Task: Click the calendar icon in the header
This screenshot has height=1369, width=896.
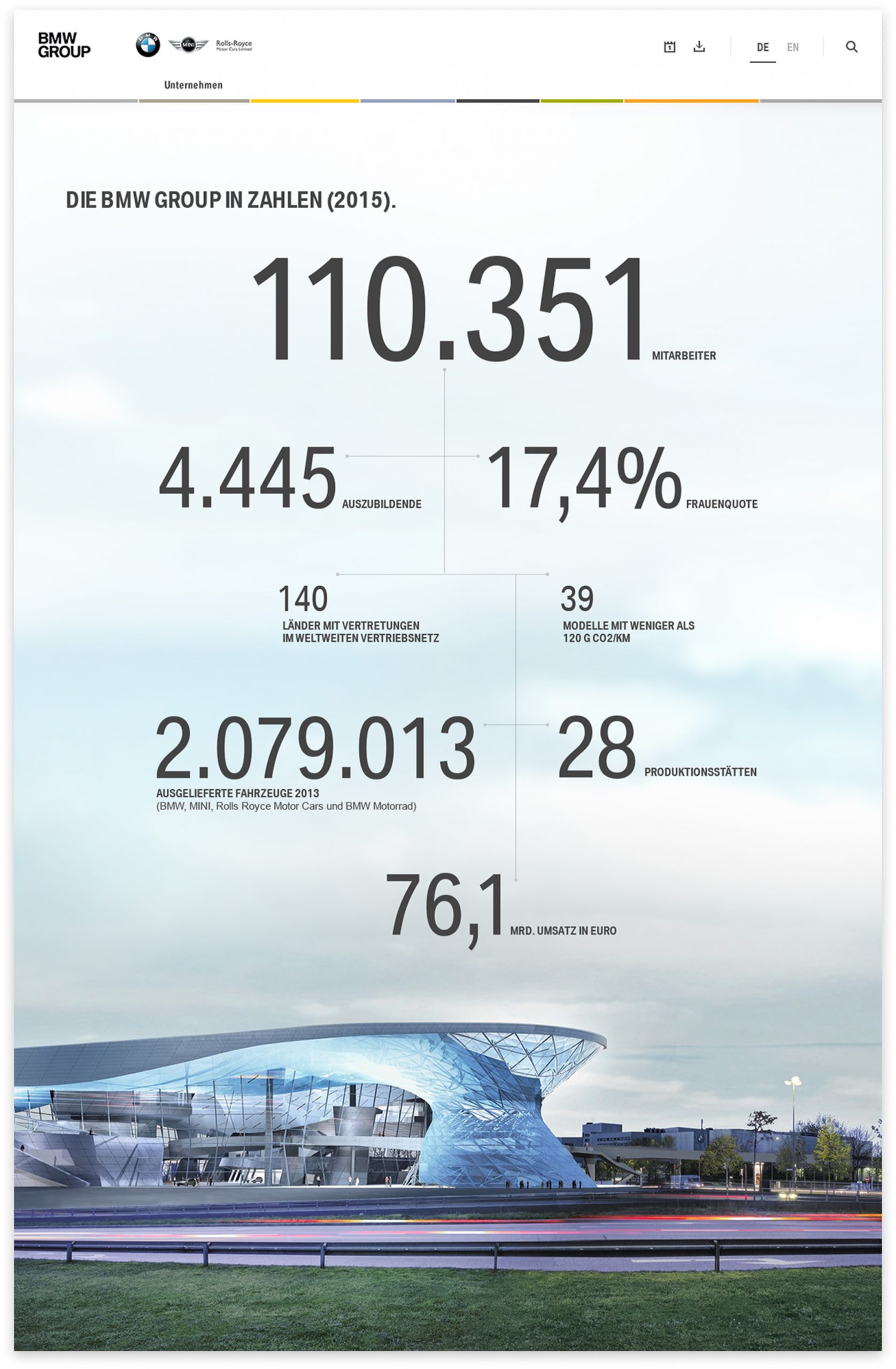Action: pyautogui.click(x=670, y=46)
